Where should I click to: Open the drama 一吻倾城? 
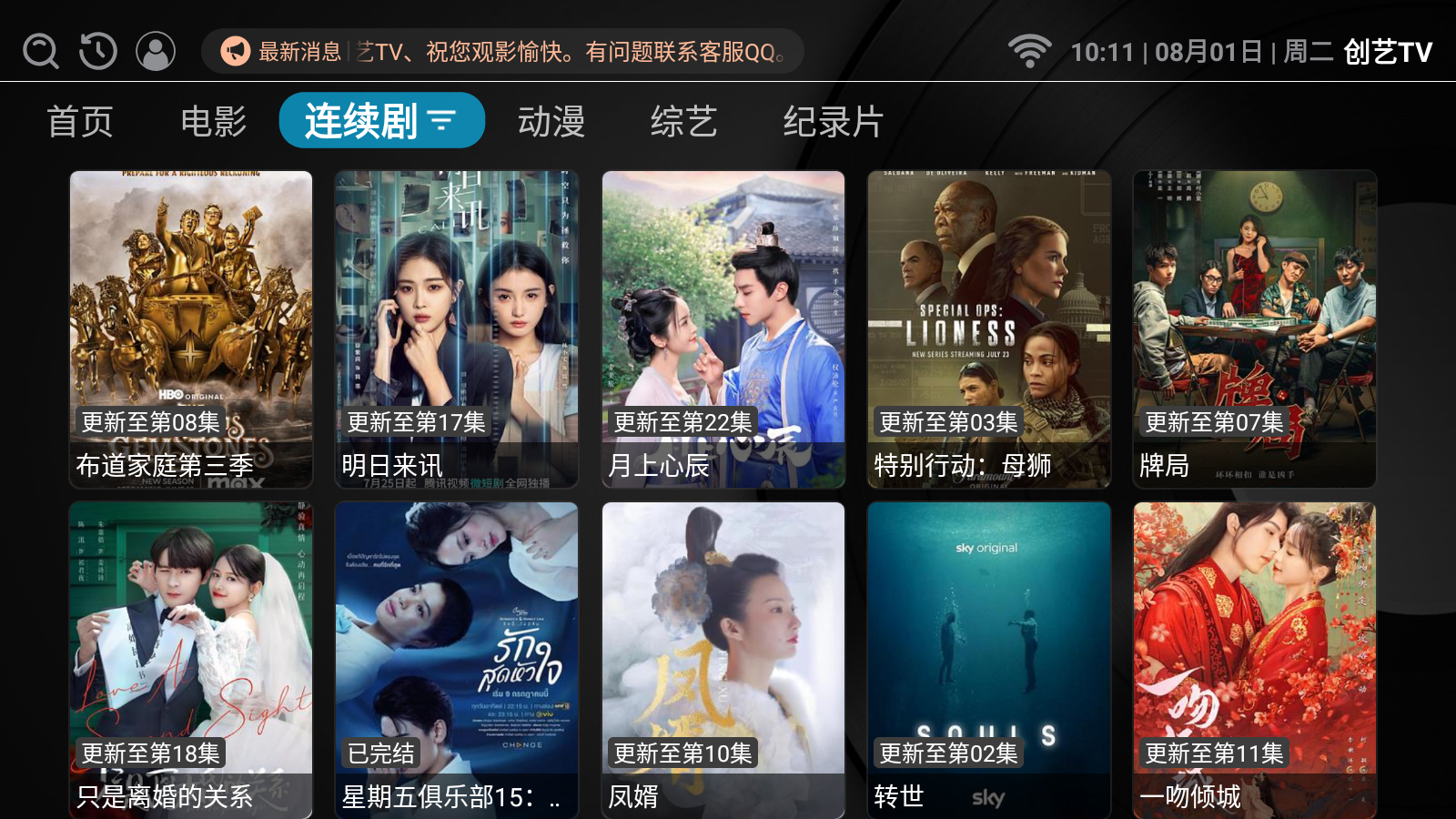(1254, 660)
